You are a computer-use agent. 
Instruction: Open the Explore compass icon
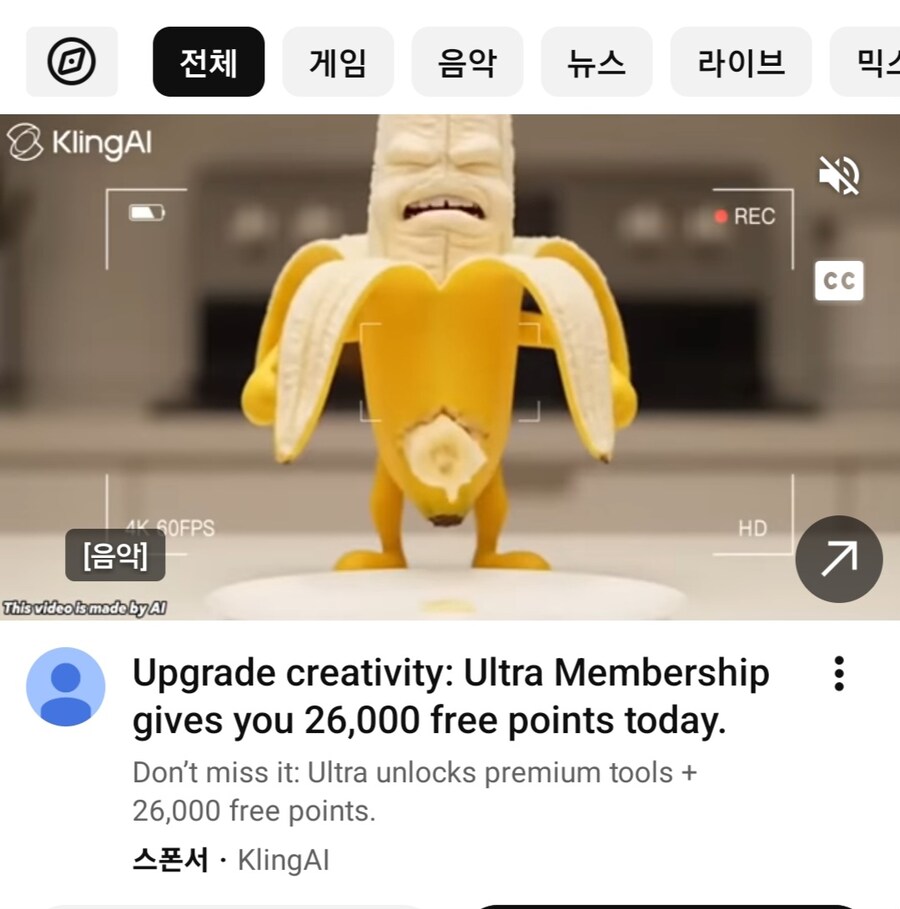click(70, 61)
